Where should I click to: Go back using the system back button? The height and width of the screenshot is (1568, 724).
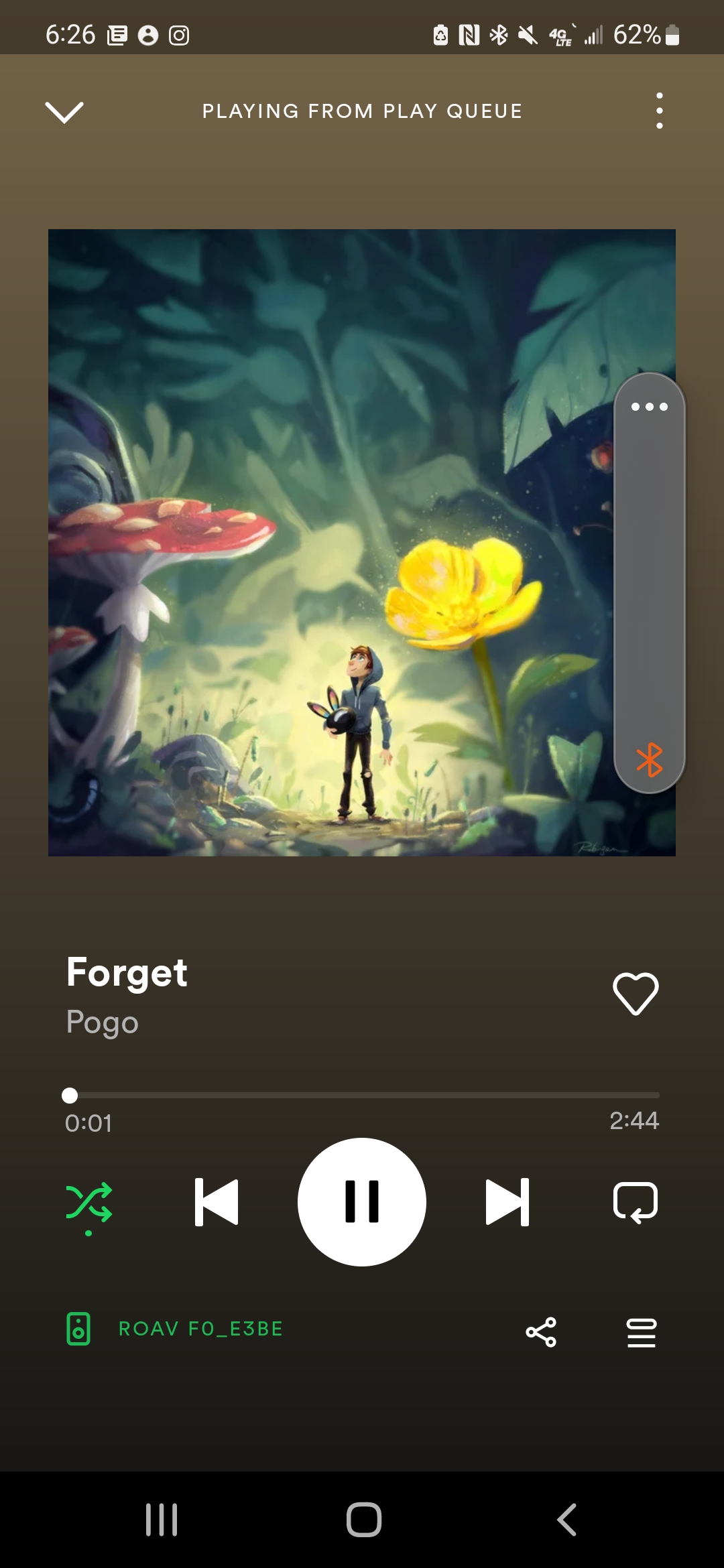(567, 1520)
